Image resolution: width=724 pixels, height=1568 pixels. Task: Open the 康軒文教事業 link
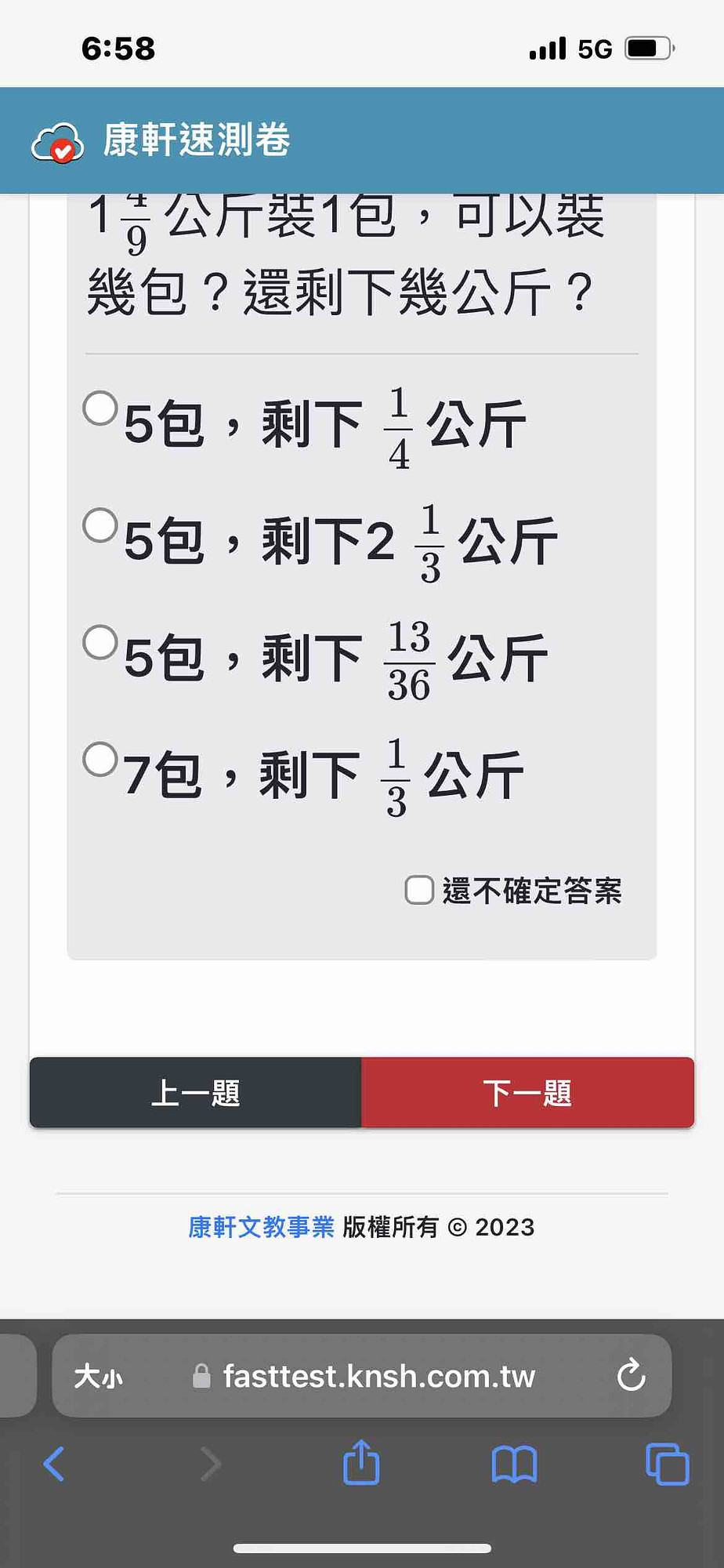(x=261, y=1227)
